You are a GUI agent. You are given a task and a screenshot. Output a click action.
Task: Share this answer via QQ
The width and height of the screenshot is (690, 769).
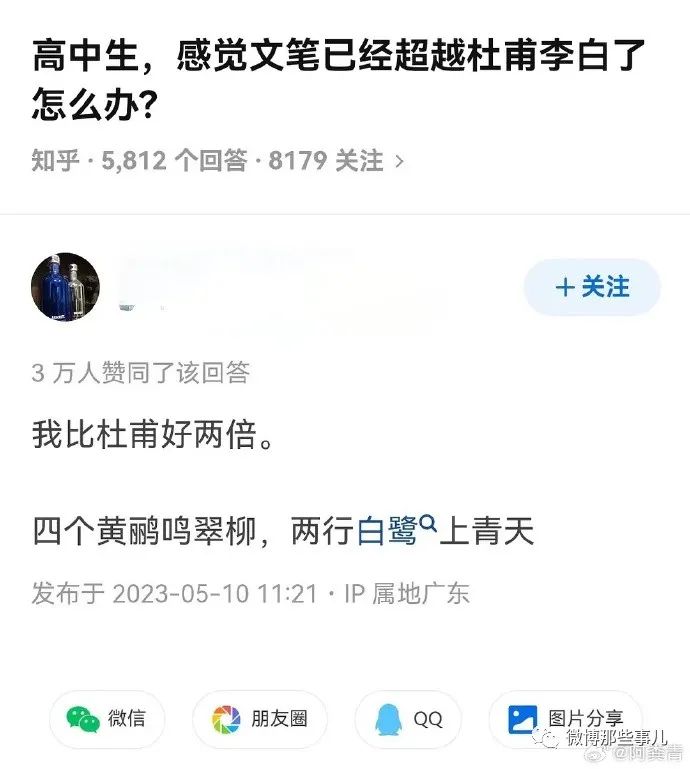coord(408,719)
